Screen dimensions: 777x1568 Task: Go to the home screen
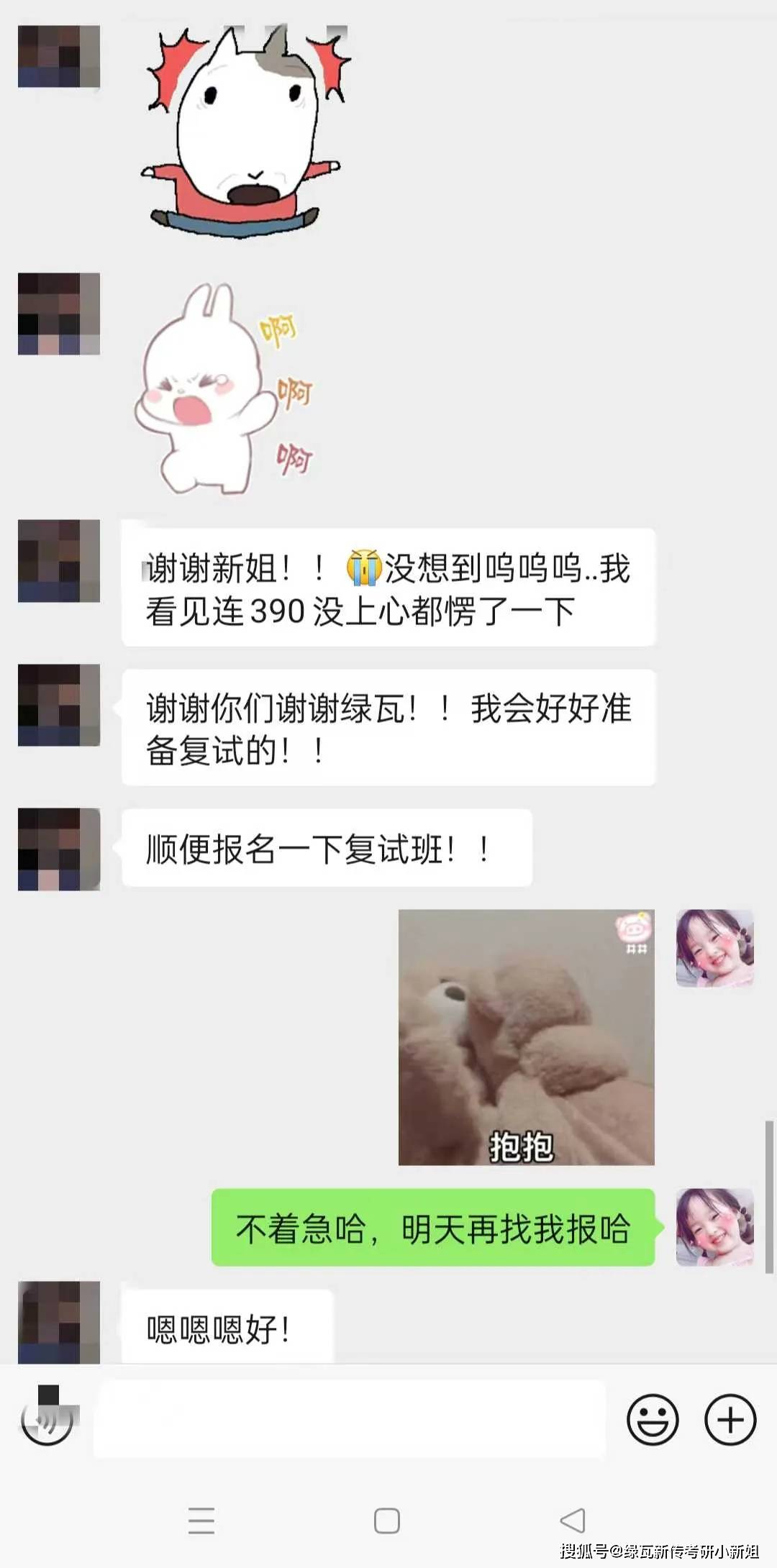coord(387,1521)
